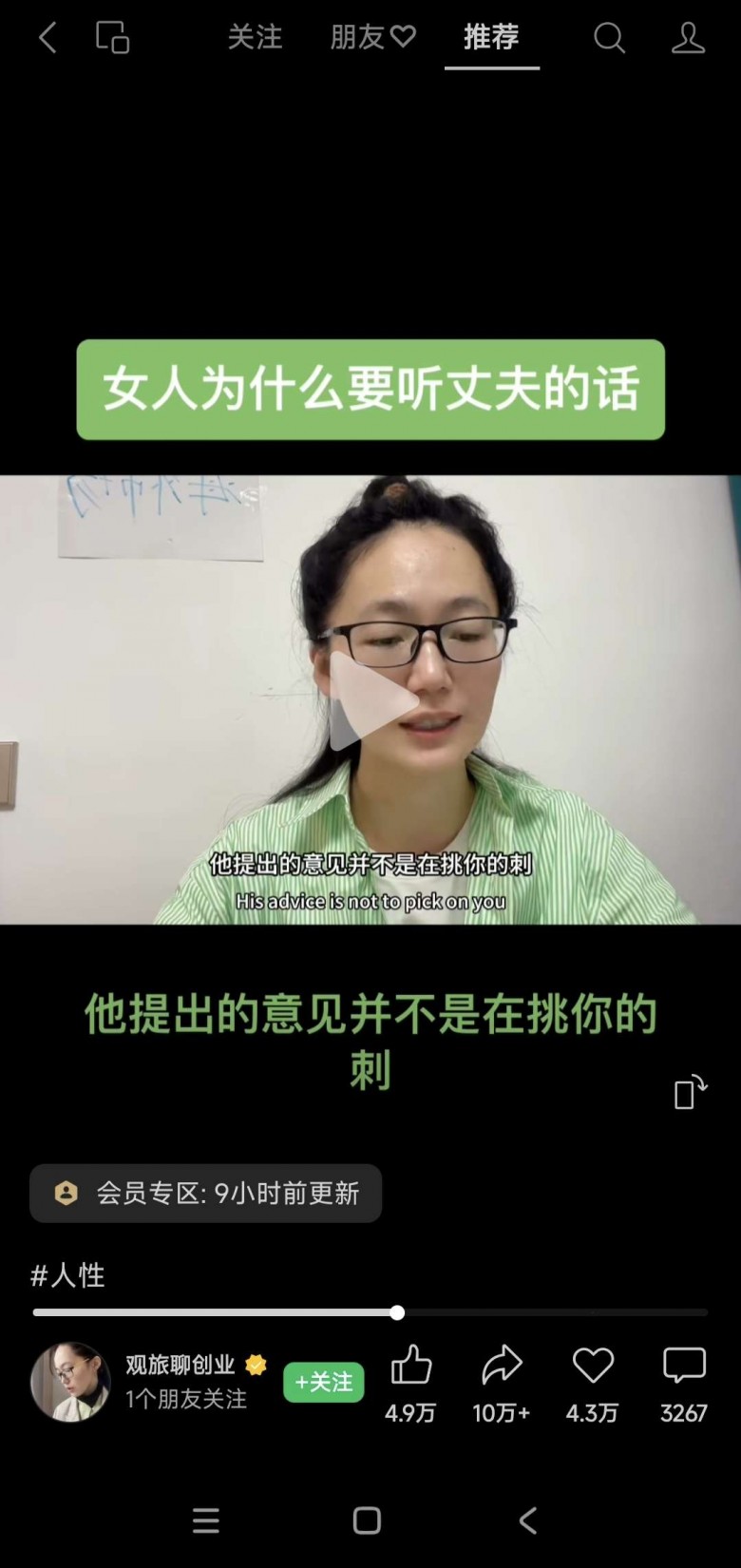
Task: Share this video
Action: pyautogui.click(x=502, y=1367)
